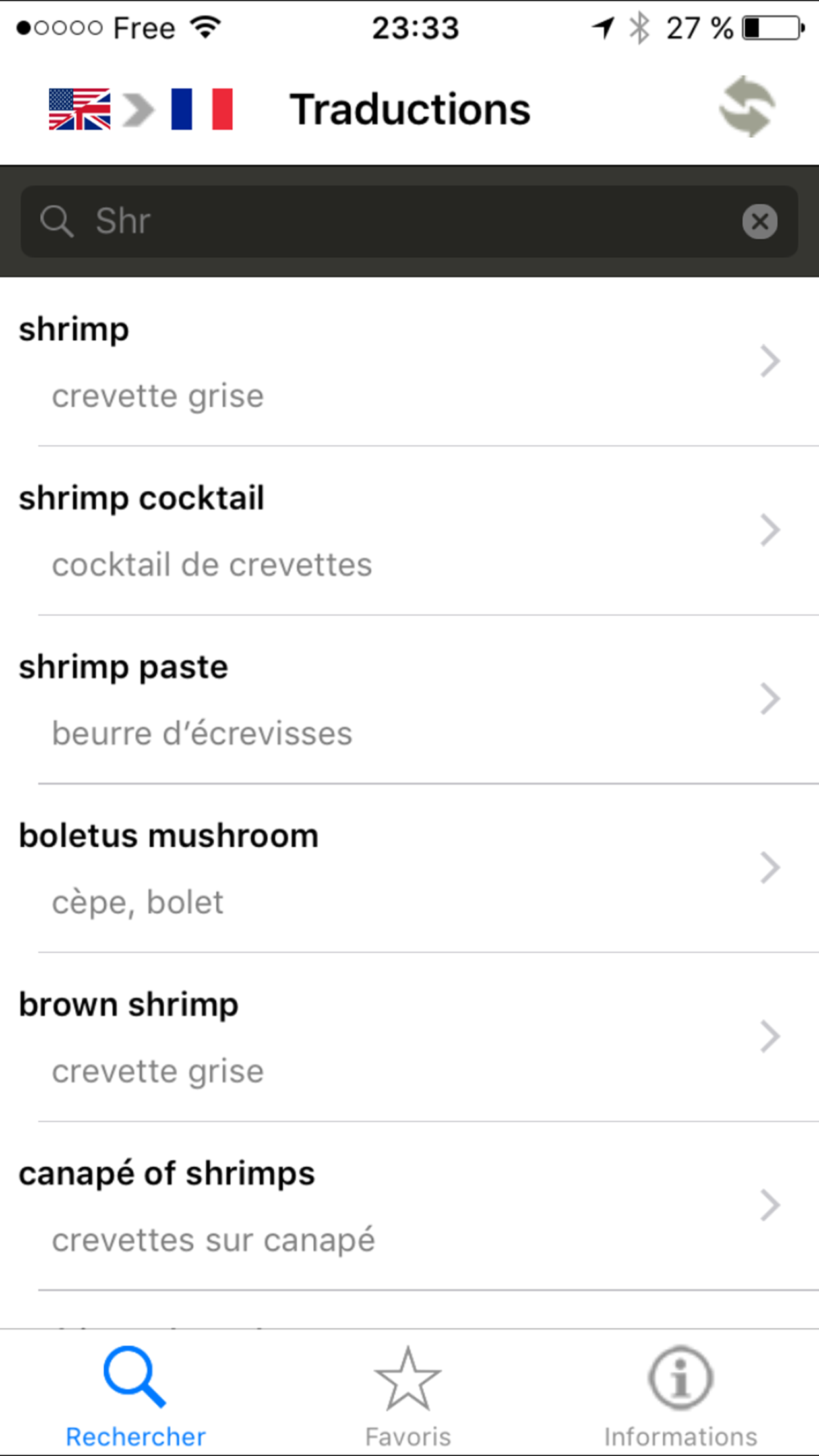Viewport: 819px width, 1456px height.
Task: View the shrimp paste translation
Action: click(x=409, y=699)
